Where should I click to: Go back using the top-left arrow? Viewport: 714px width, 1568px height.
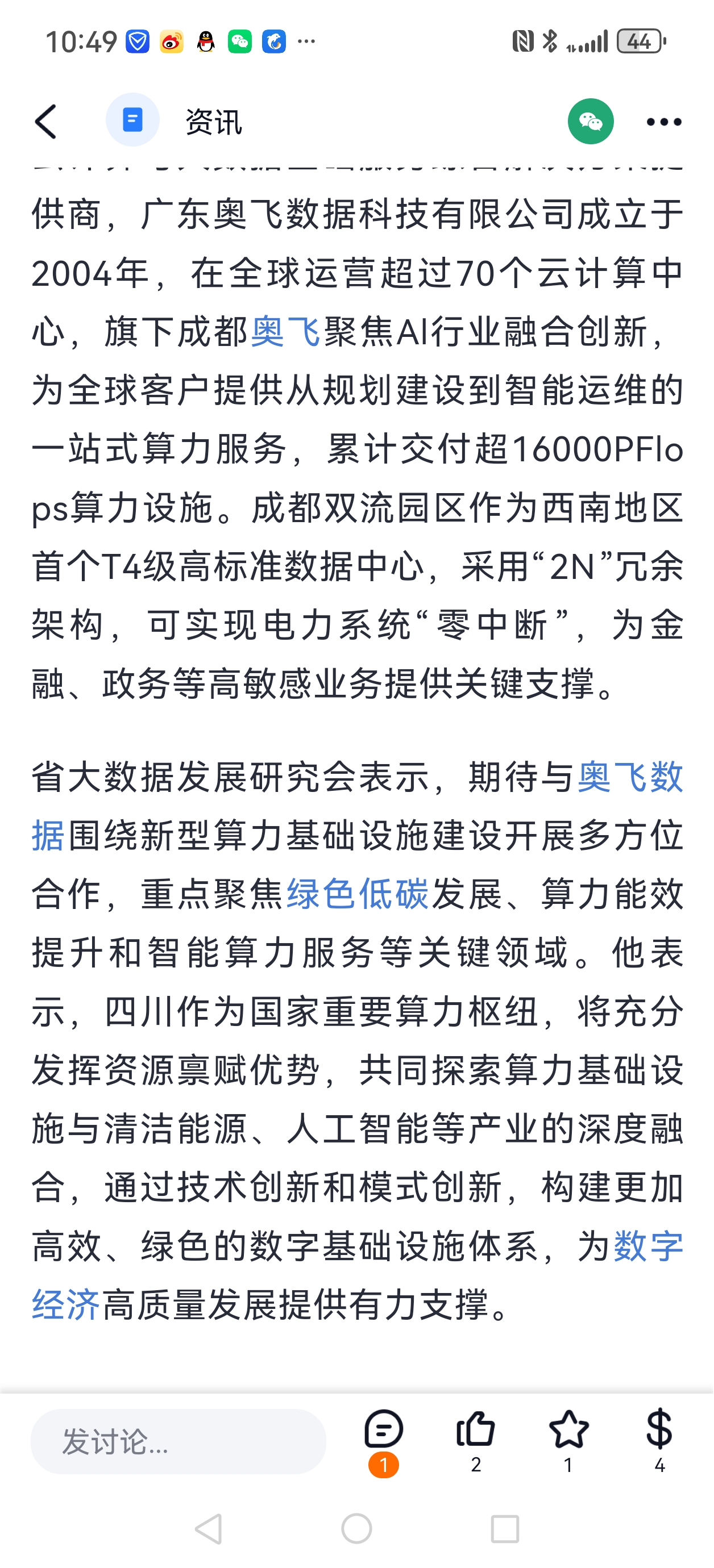45,122
